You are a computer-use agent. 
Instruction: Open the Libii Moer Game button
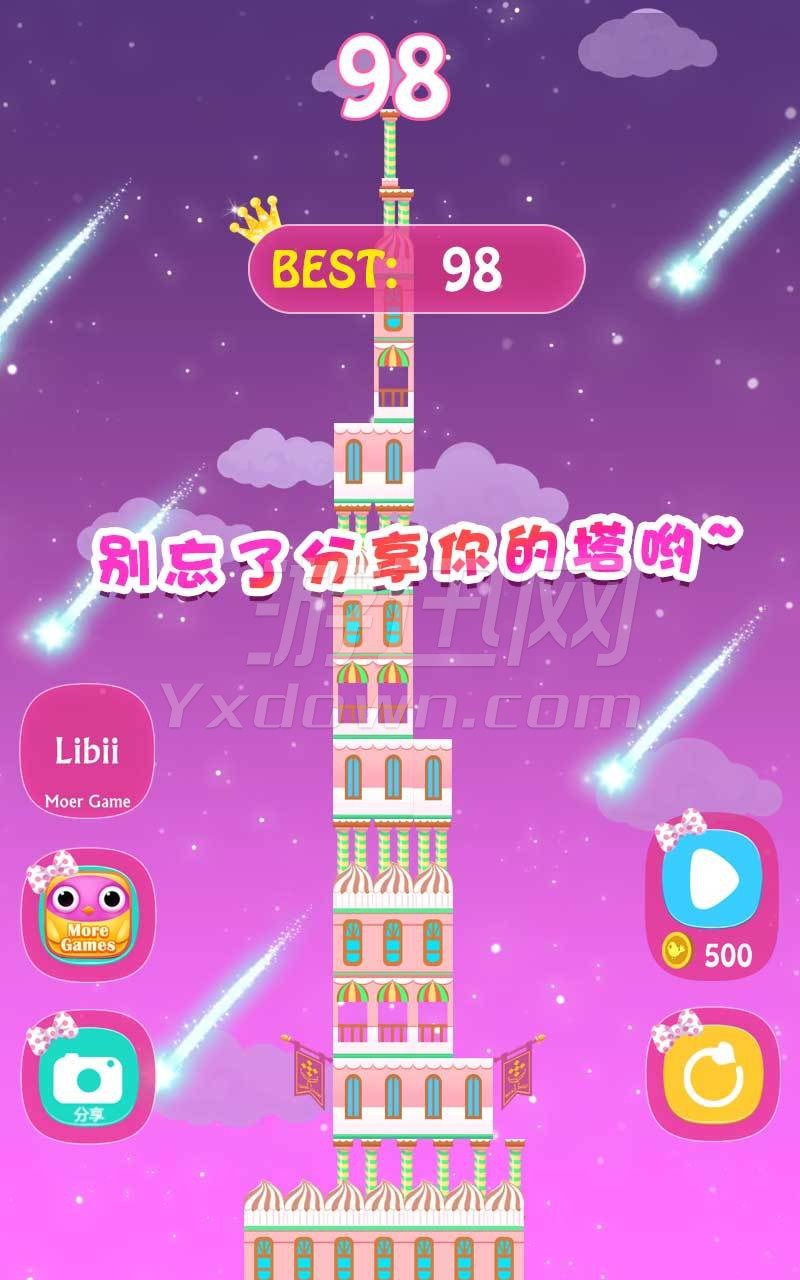[87, 752]
